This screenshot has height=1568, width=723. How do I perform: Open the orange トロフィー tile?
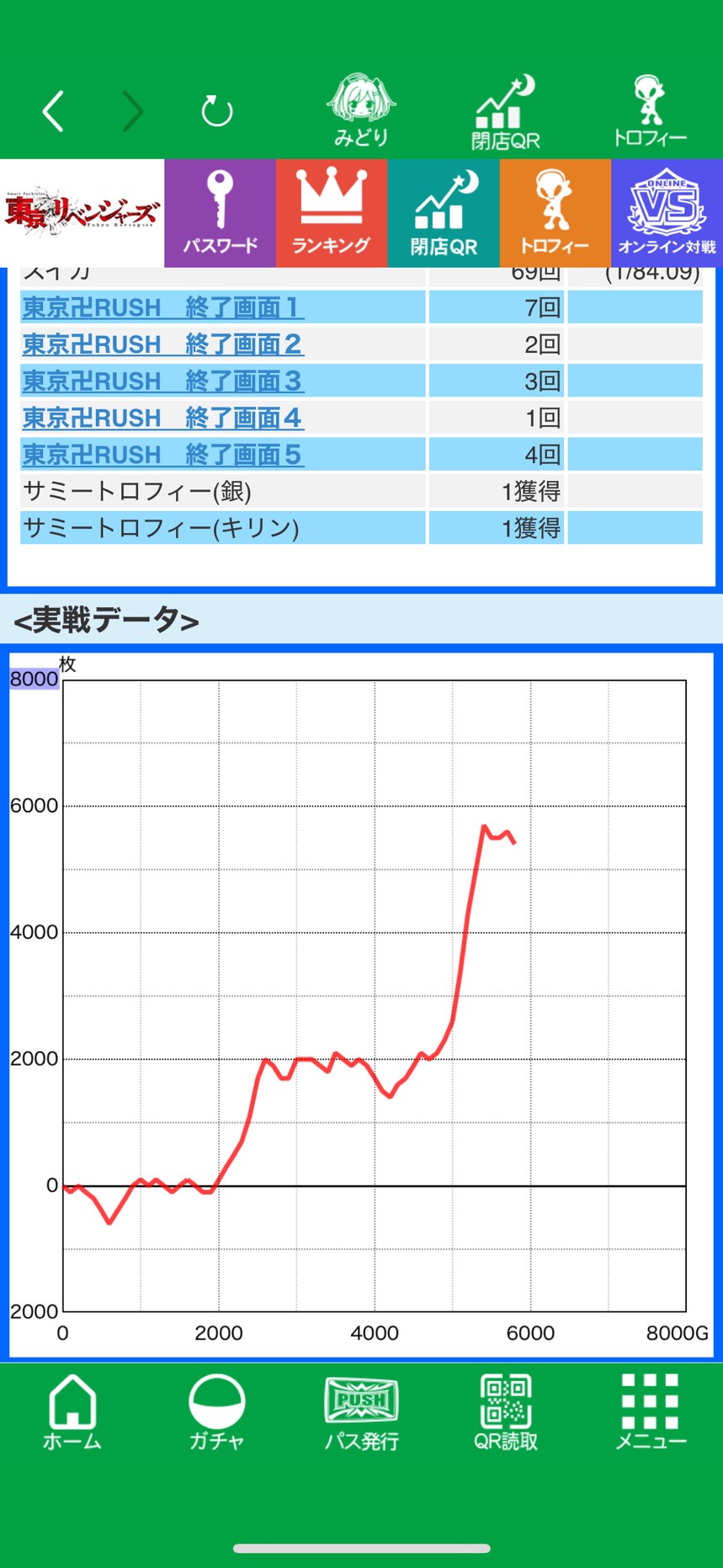555,213
